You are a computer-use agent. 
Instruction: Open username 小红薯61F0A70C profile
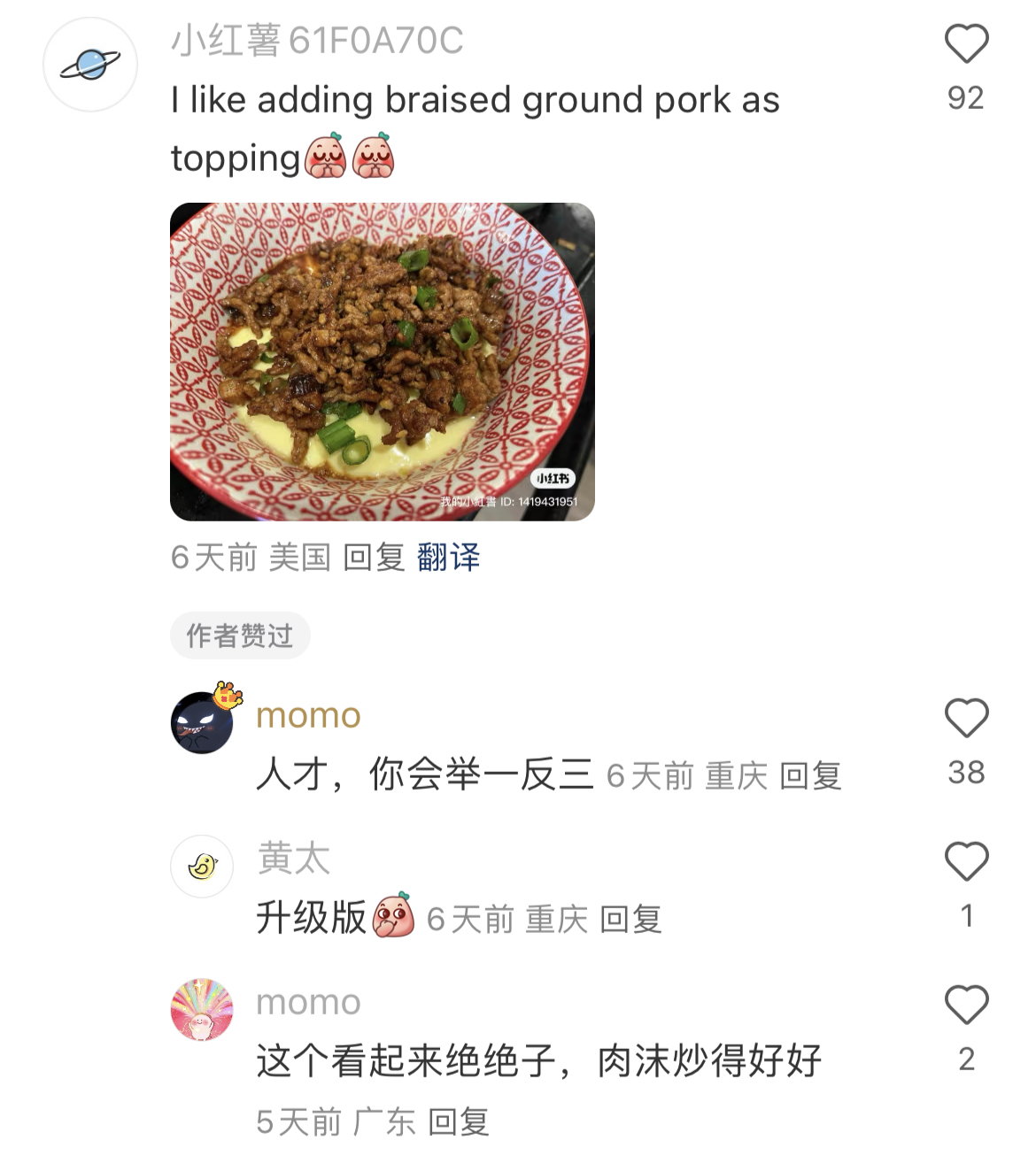click(317, 41)
